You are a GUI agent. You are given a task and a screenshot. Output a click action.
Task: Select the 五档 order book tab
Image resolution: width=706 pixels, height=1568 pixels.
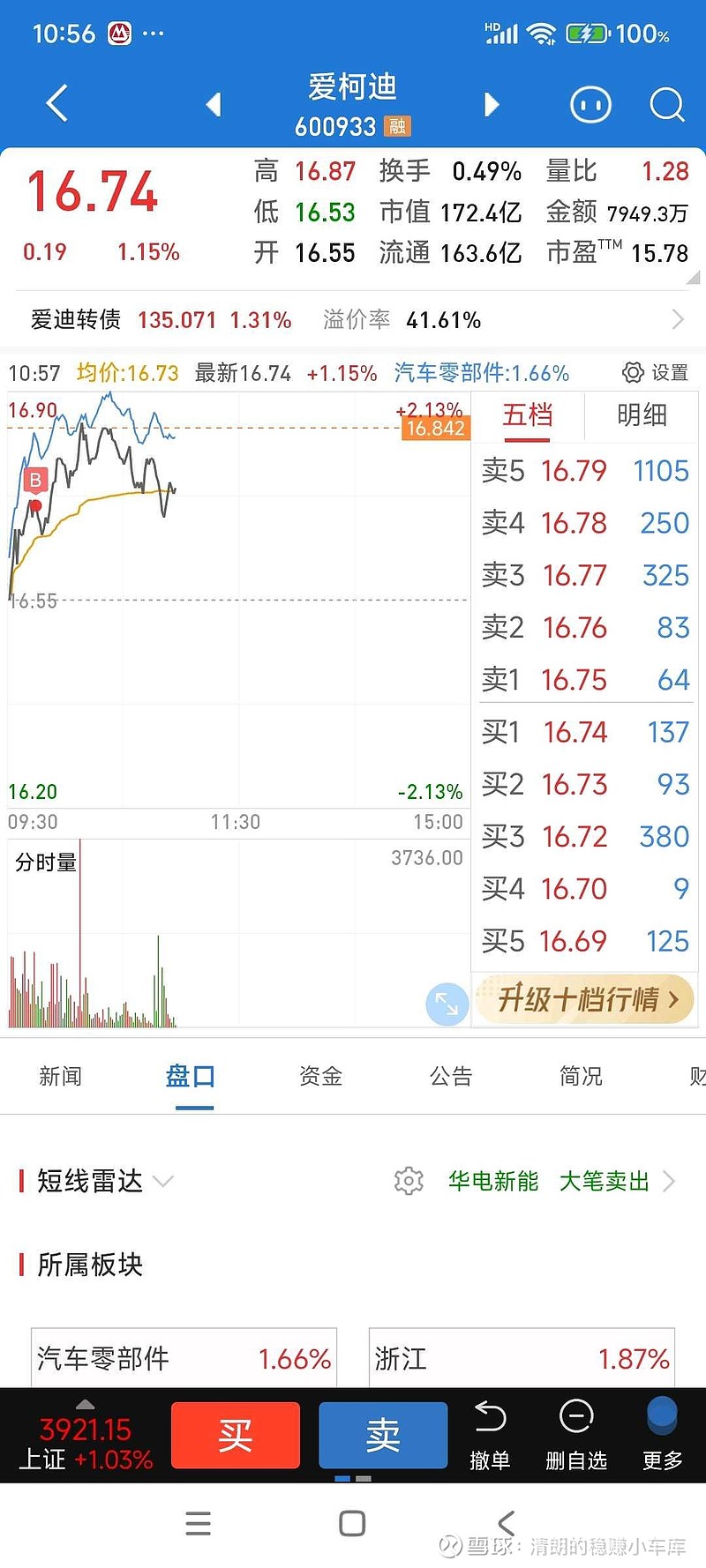click(528, 414)
